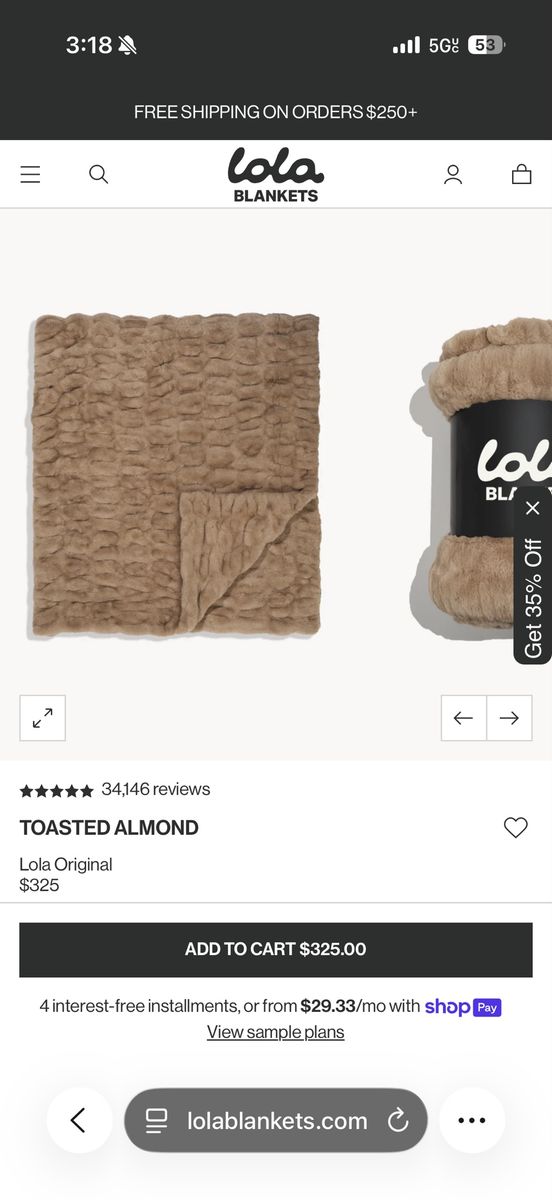Open the site search
Image resolution: width=552 pixels, height=1200 pixels.
coord(98,174)
